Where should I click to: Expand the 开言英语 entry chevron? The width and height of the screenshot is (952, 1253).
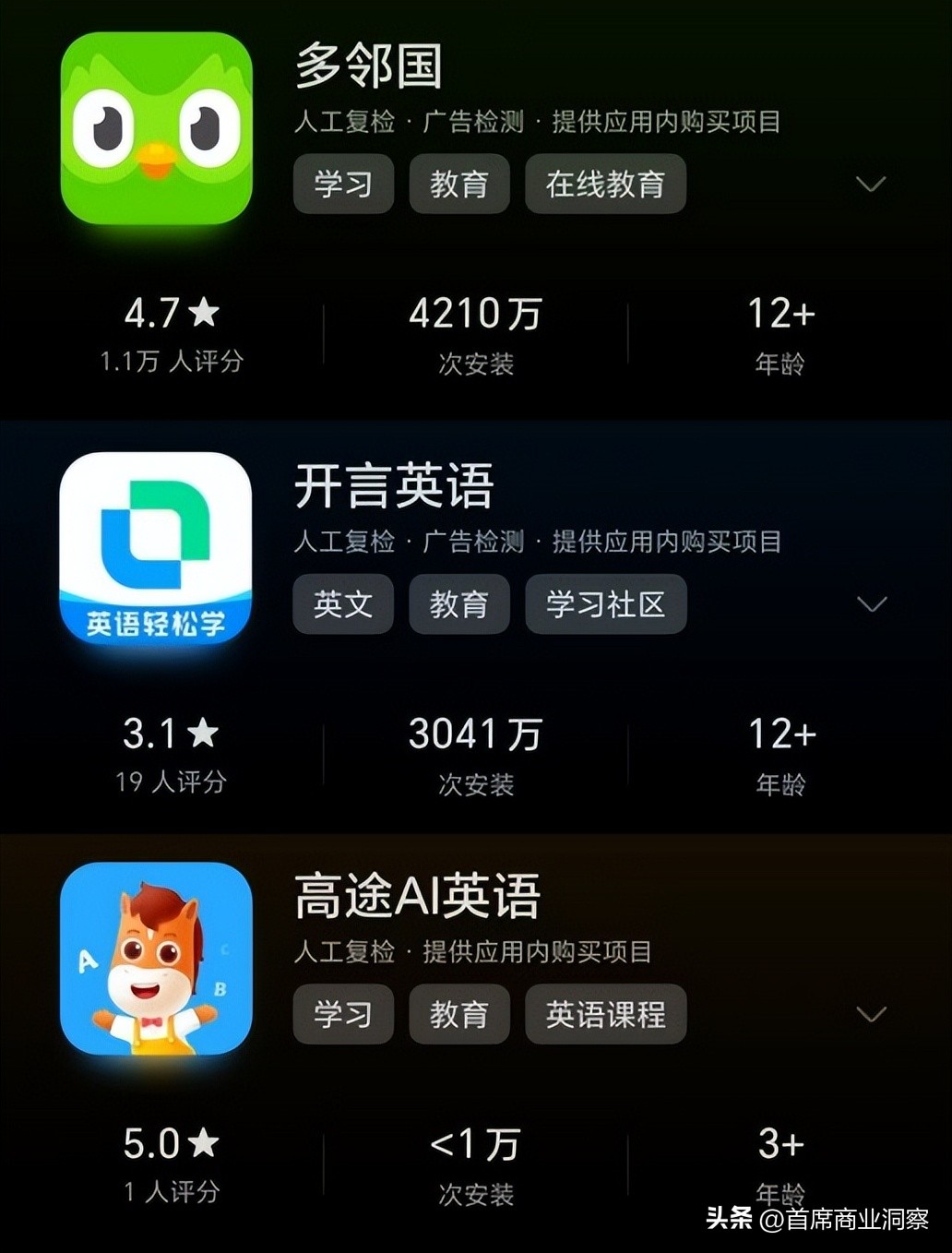(871, 604)
